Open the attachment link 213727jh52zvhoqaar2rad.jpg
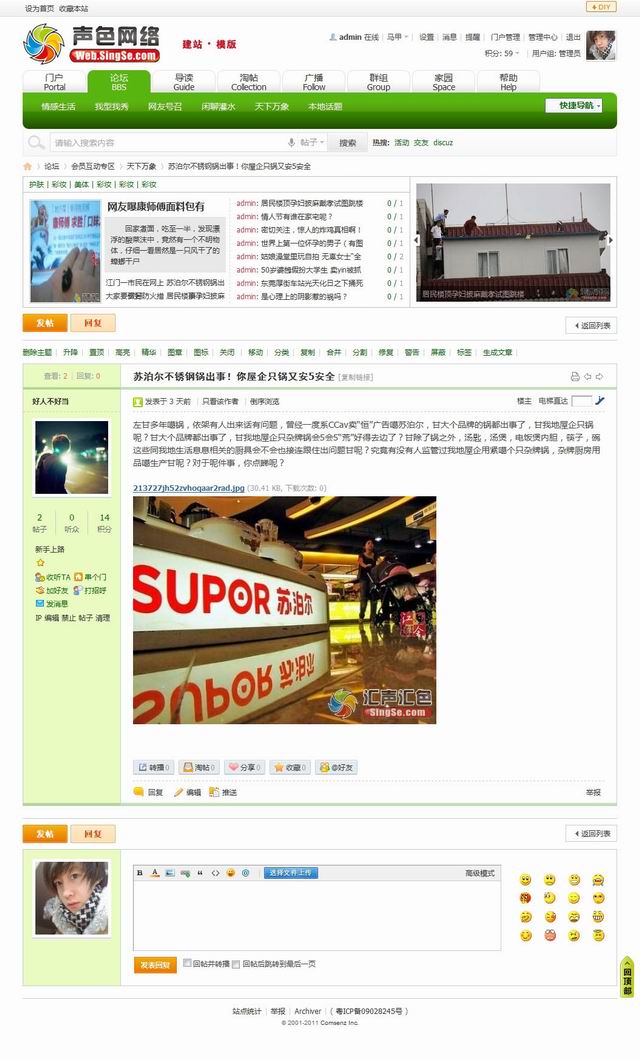This screenshot has height=1059, width=640. pyautogui.click(x=188, y=488)
